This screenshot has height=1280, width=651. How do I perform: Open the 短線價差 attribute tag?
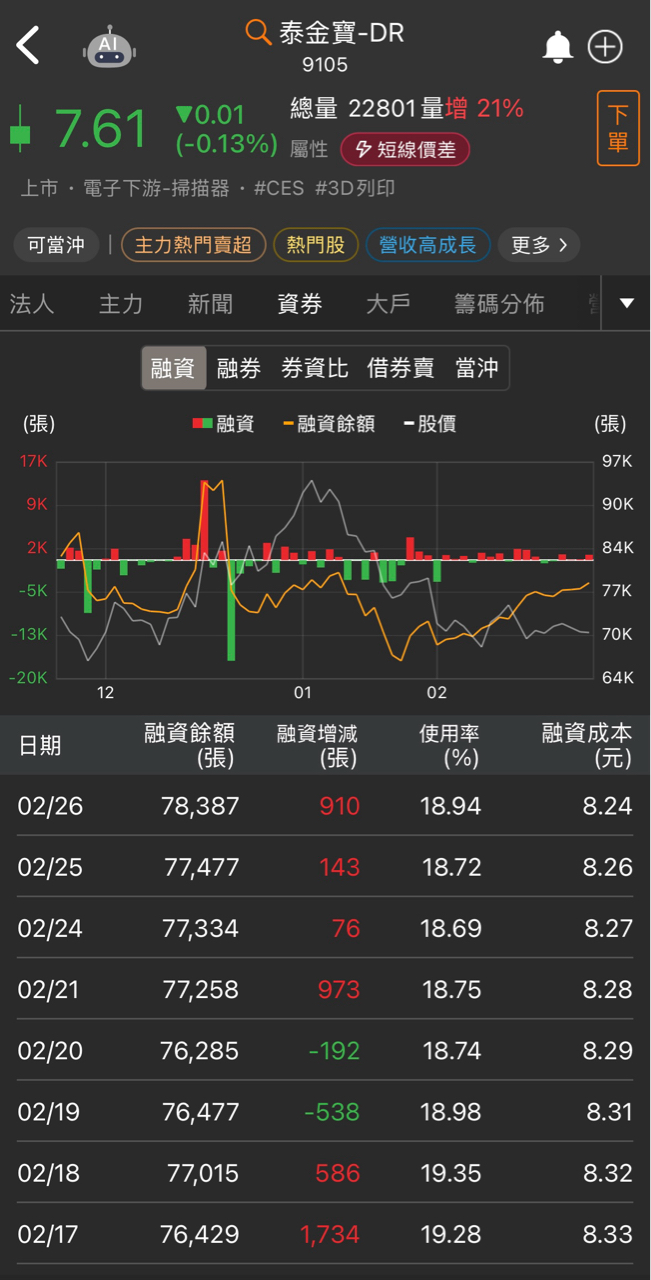pyautogui.click(x=405, y=150)
